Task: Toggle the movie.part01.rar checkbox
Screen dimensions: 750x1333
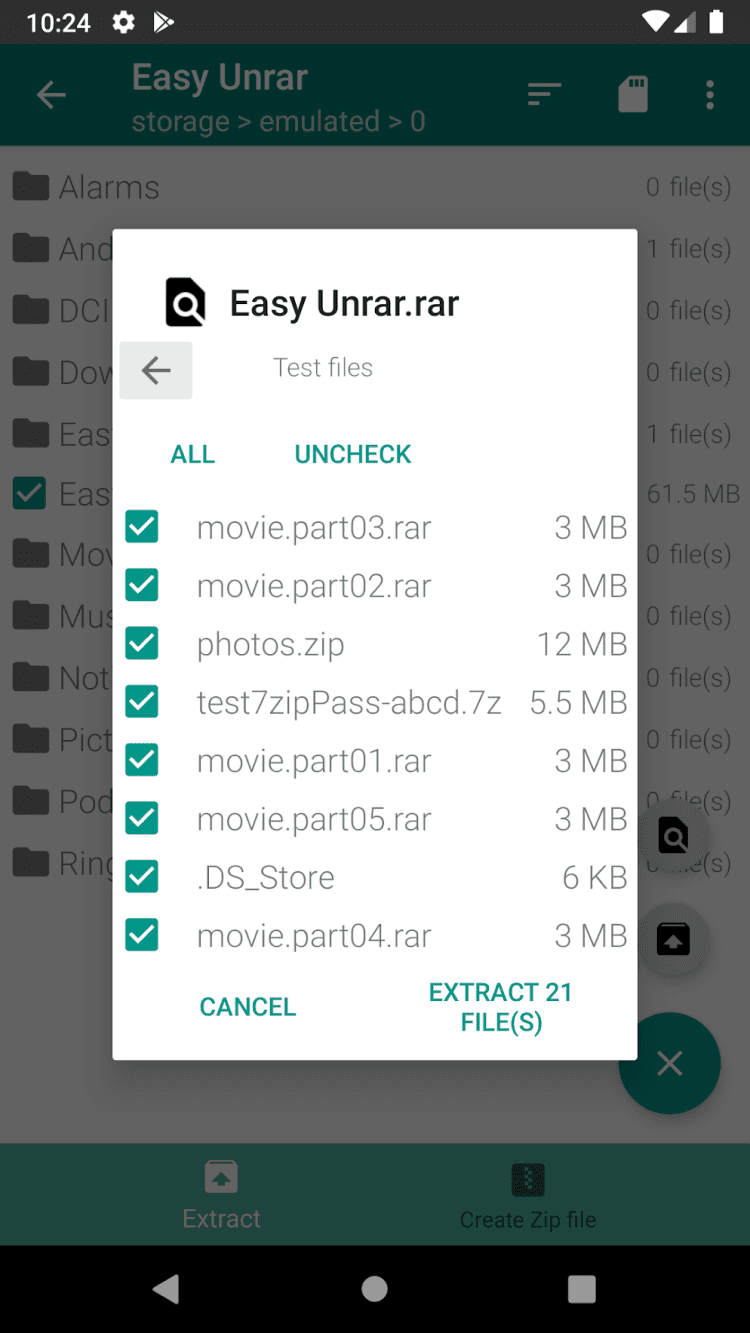Action: (x=142, y=761)
